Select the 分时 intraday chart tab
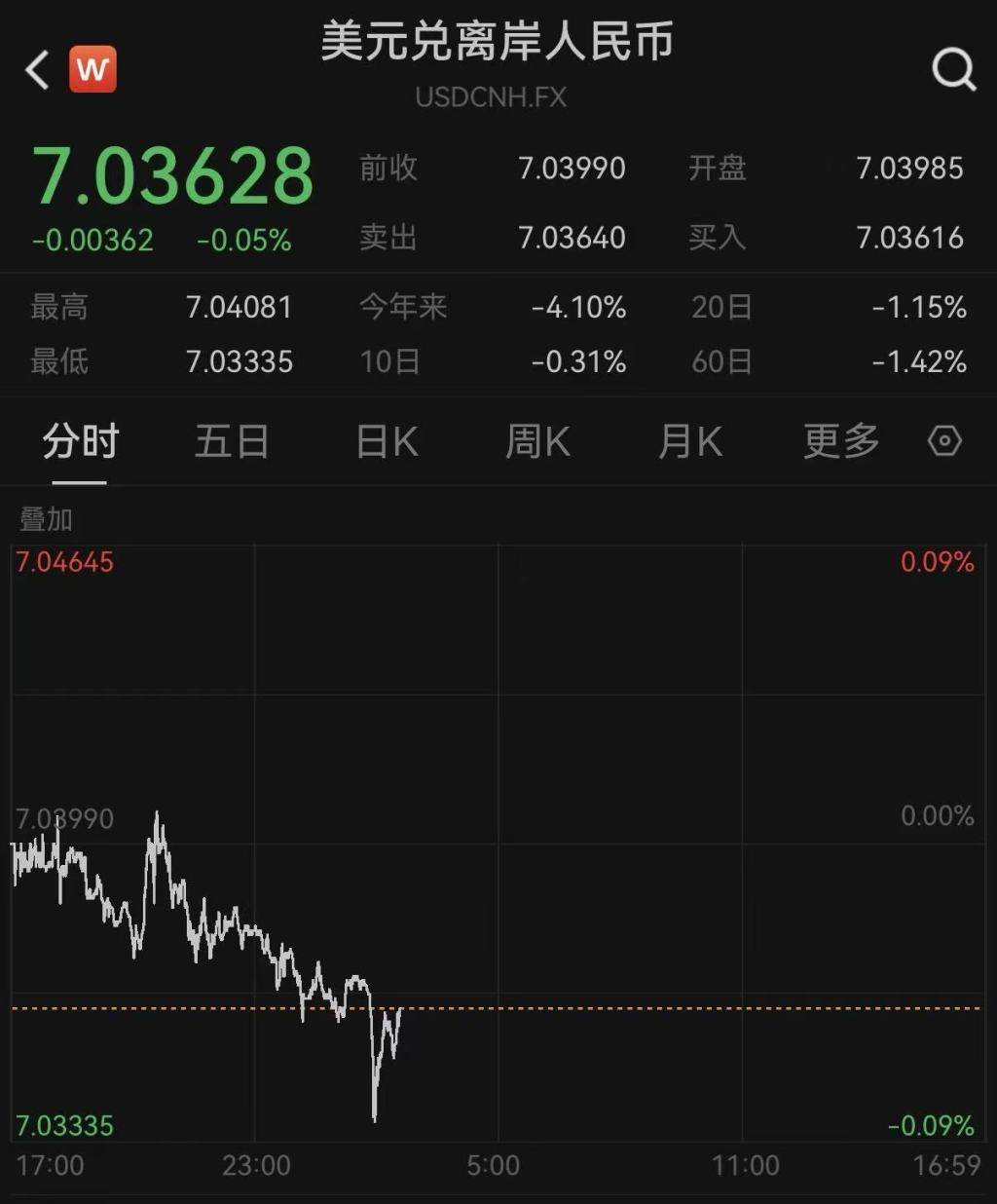 (x=80, y=442)
